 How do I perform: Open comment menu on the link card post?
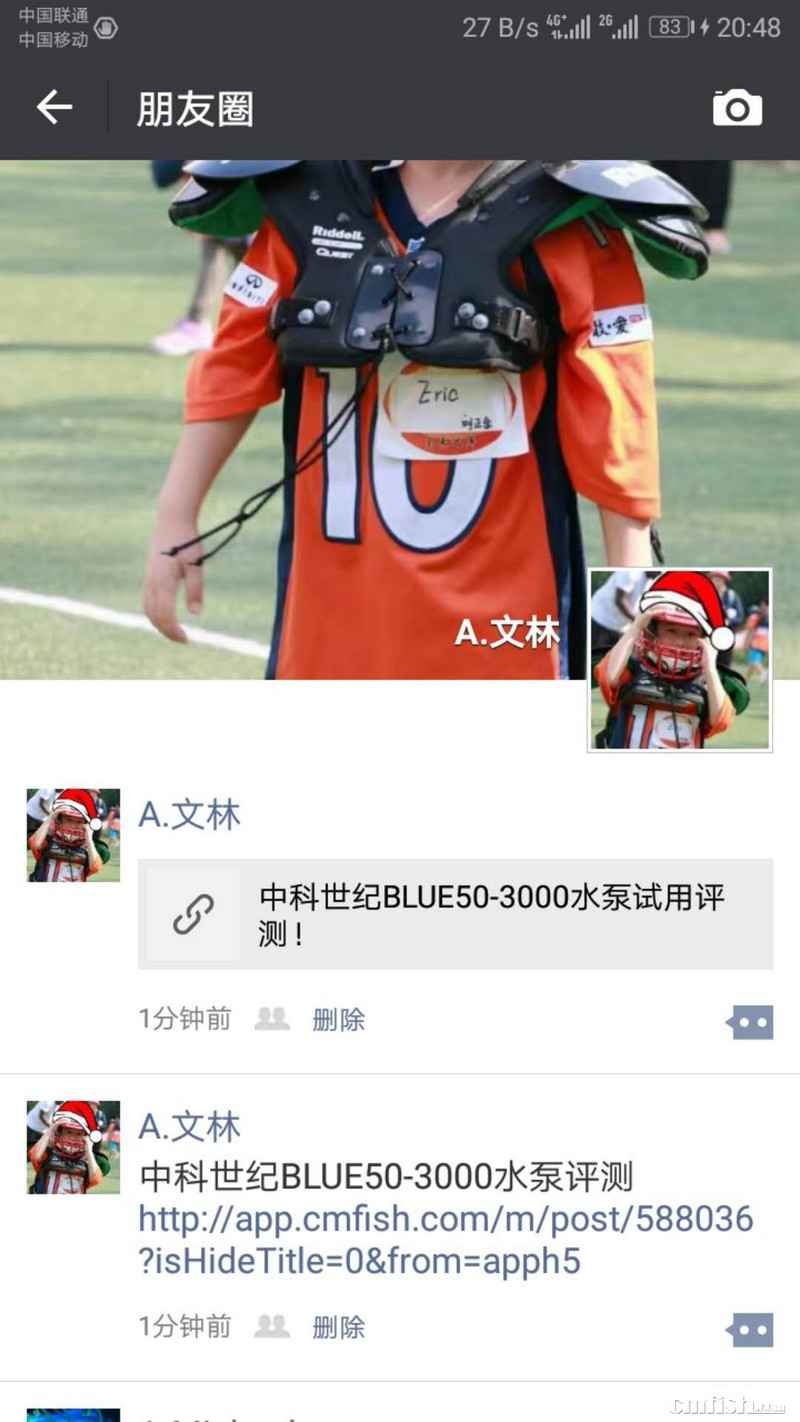pyautogui.click(x=749, y=1022)
